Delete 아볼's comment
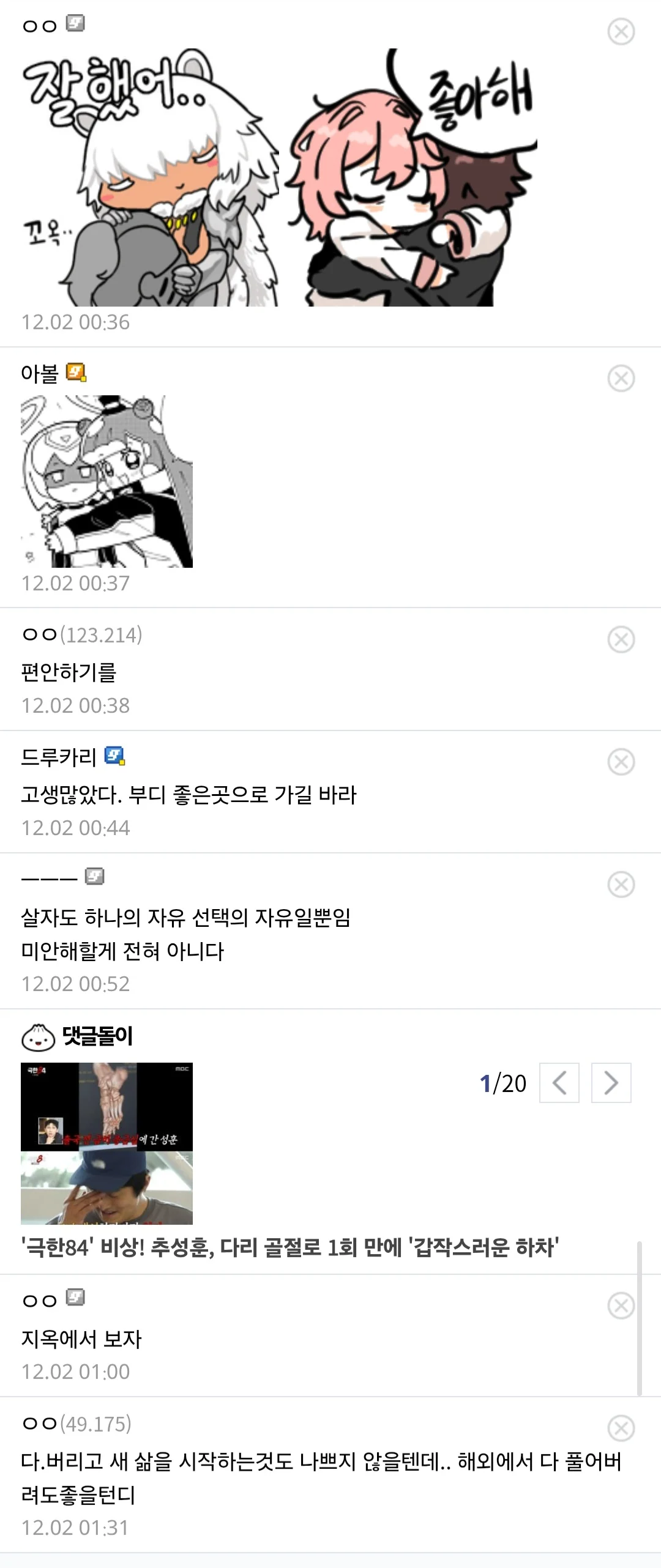 tap(621, 378)
